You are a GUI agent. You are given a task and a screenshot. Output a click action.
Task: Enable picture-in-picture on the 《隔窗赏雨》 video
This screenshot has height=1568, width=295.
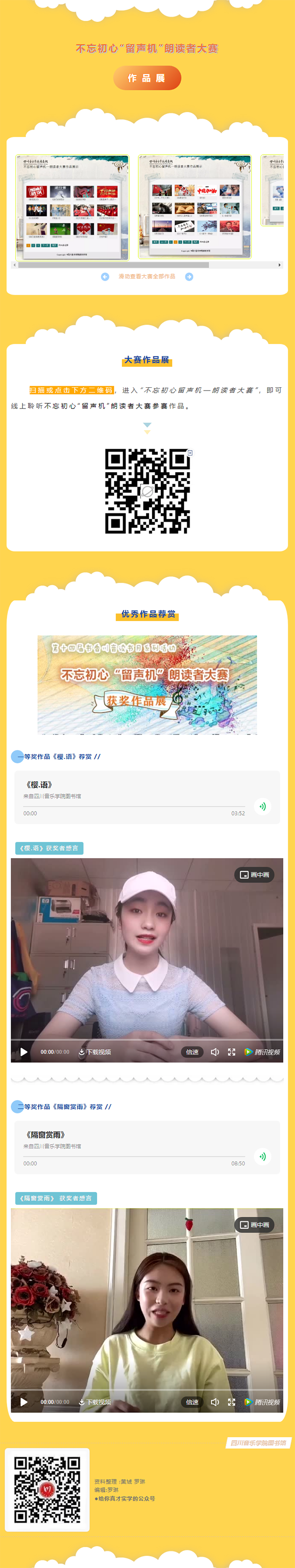coord(254,1225)
